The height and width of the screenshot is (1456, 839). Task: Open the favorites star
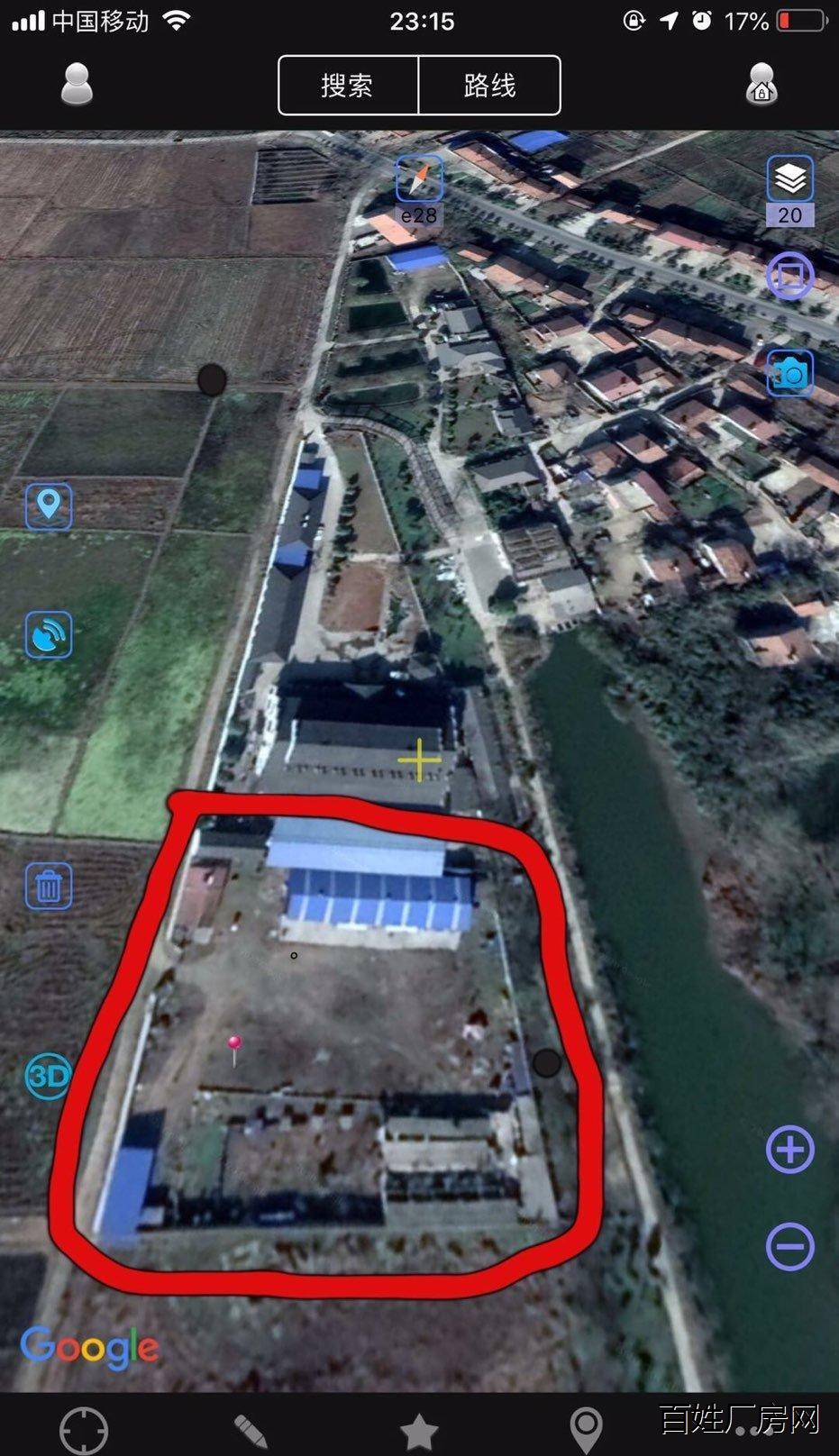pos(419,1431)
